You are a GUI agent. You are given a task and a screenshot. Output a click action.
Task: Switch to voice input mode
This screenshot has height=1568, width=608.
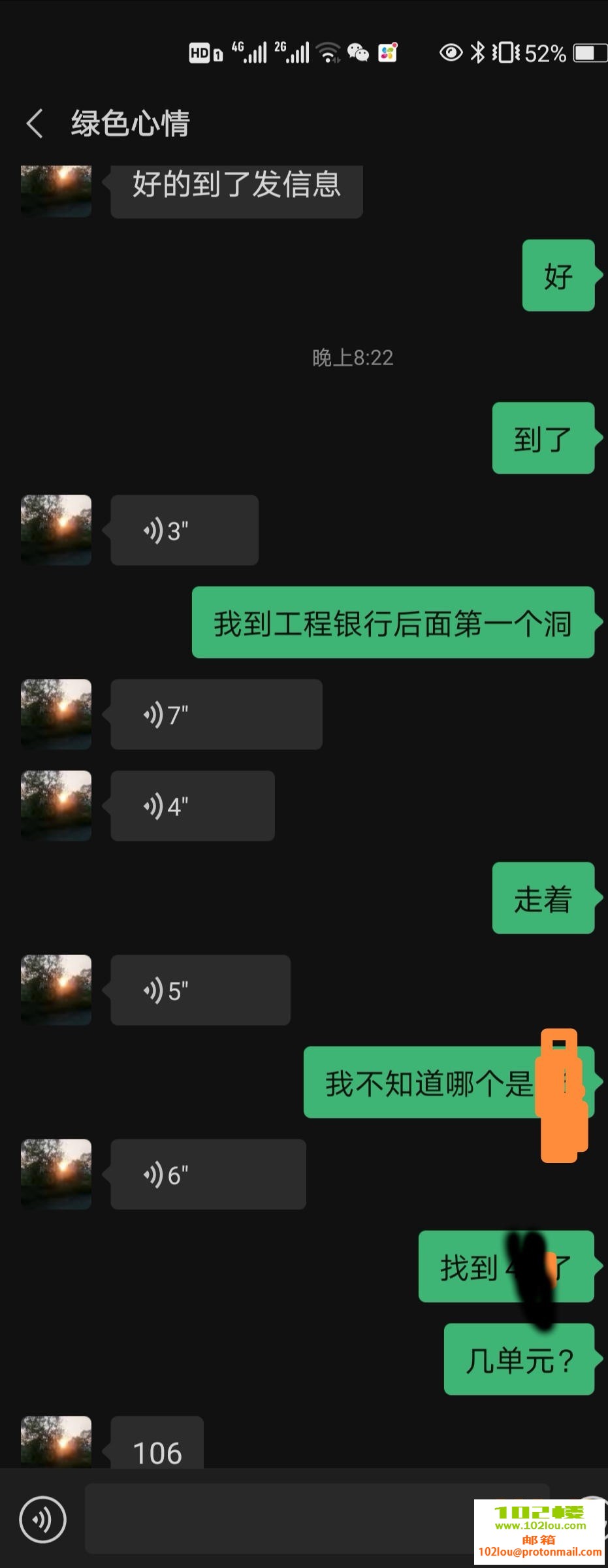43,1520
